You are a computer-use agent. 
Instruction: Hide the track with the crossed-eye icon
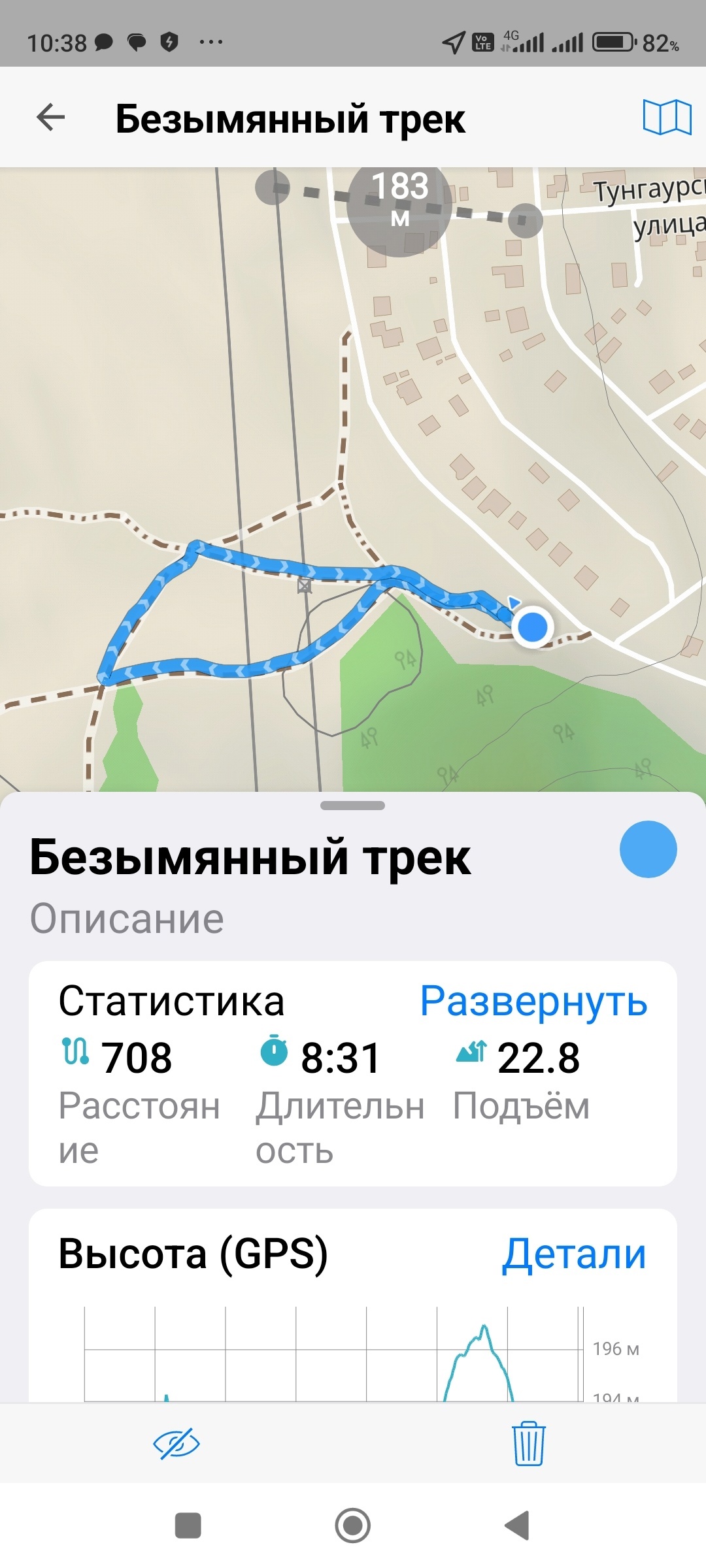click(176, 1443)
